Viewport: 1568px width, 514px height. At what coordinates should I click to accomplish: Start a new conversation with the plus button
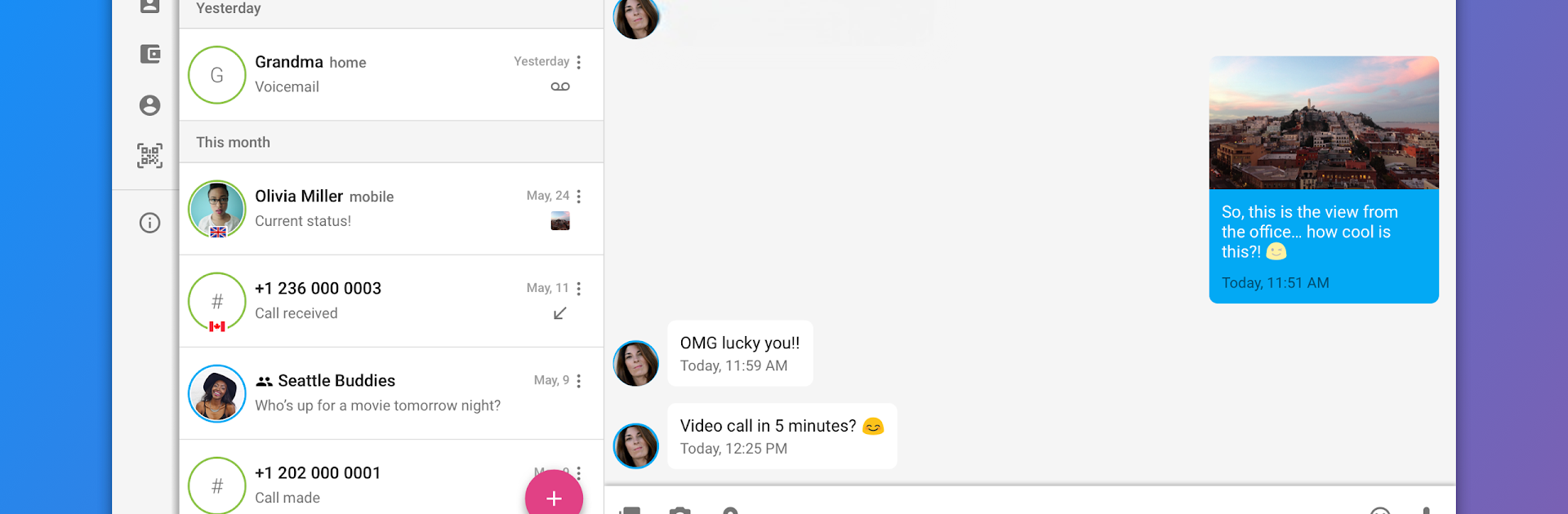(554, 497)
